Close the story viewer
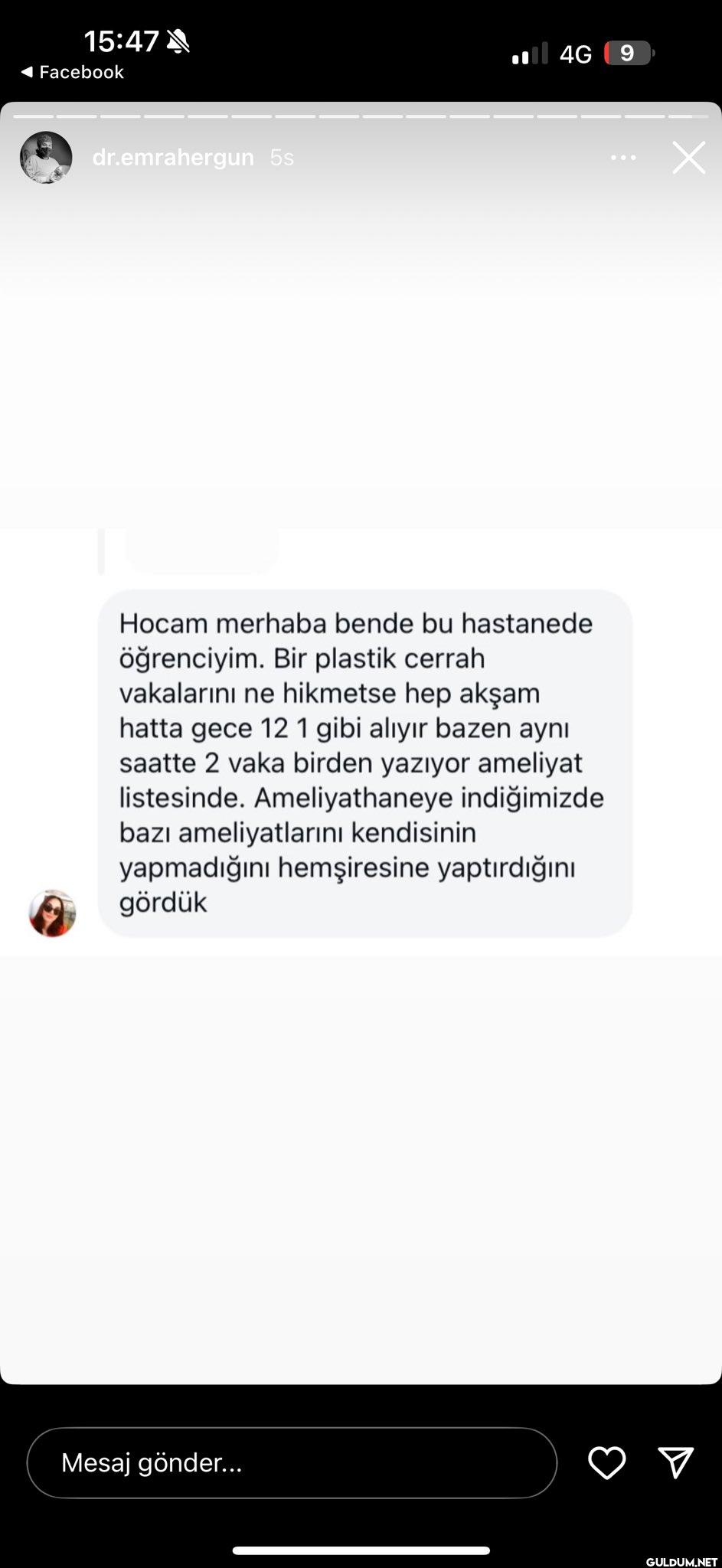 688,158
